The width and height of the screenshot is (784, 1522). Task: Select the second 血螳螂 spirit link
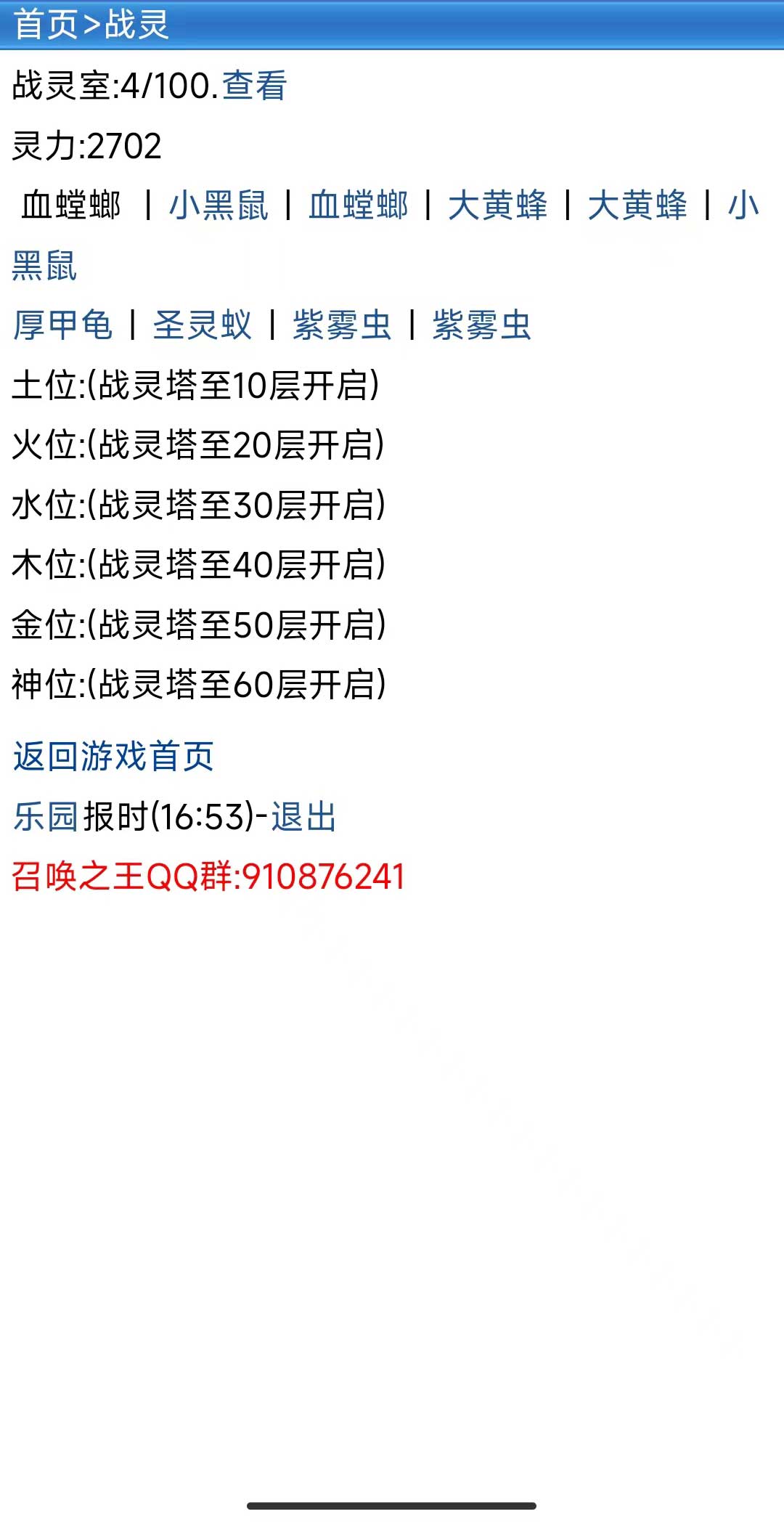click(x=359, y=205)
